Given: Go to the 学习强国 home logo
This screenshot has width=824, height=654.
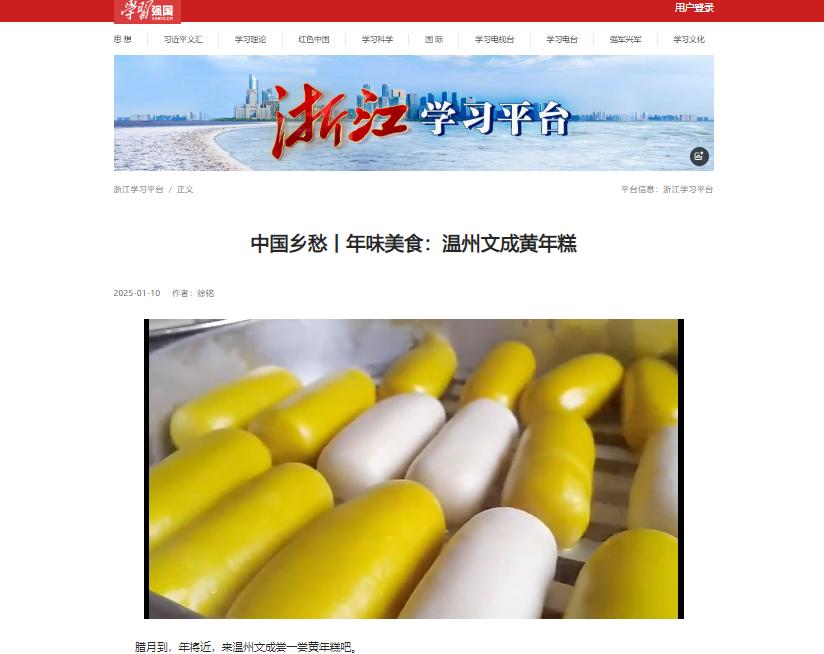Looking at the screenshot, I should click(147, 10).
